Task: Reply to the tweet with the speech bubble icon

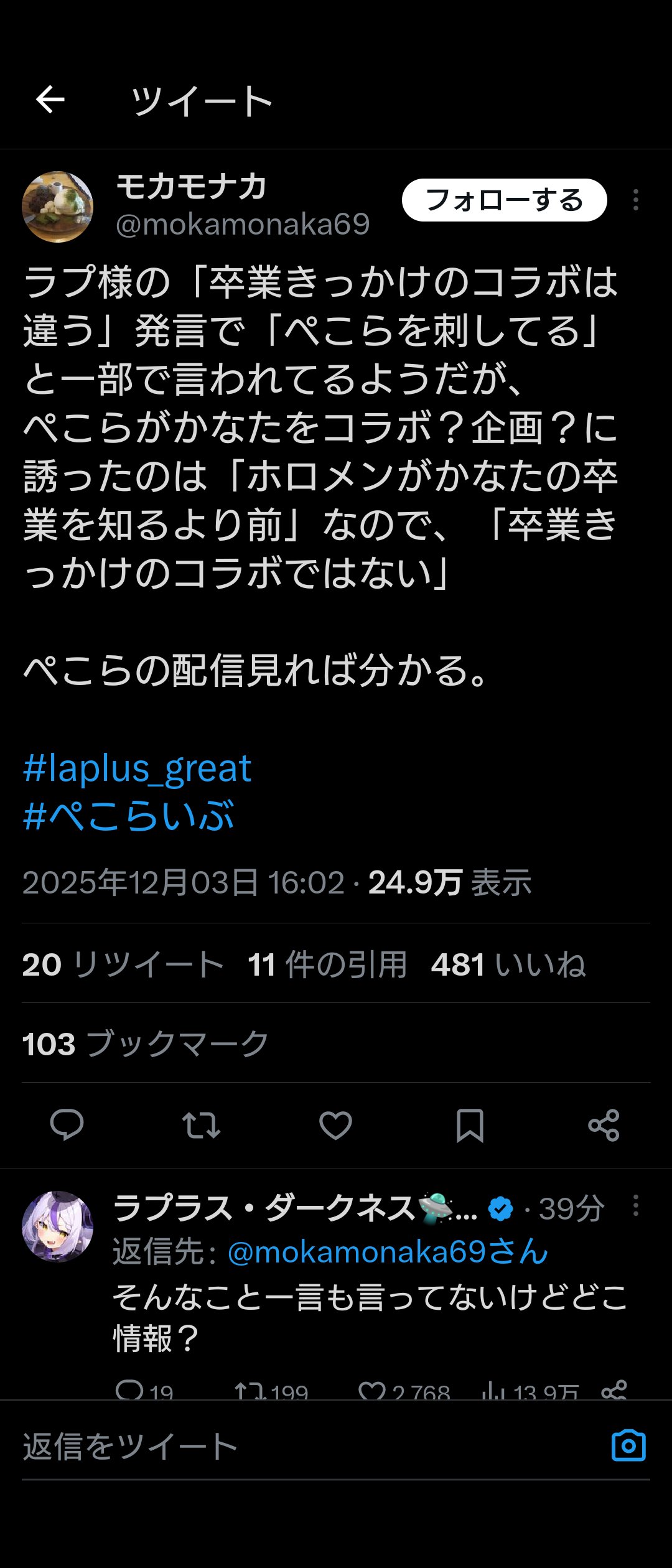Action: click(x=67, y=1125)
